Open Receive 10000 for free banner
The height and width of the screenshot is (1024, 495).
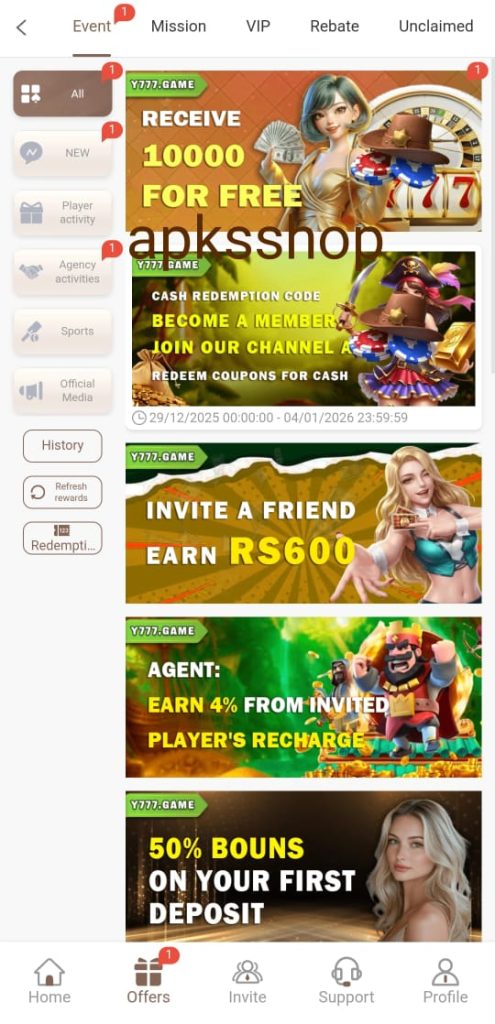tap(304, 151)
